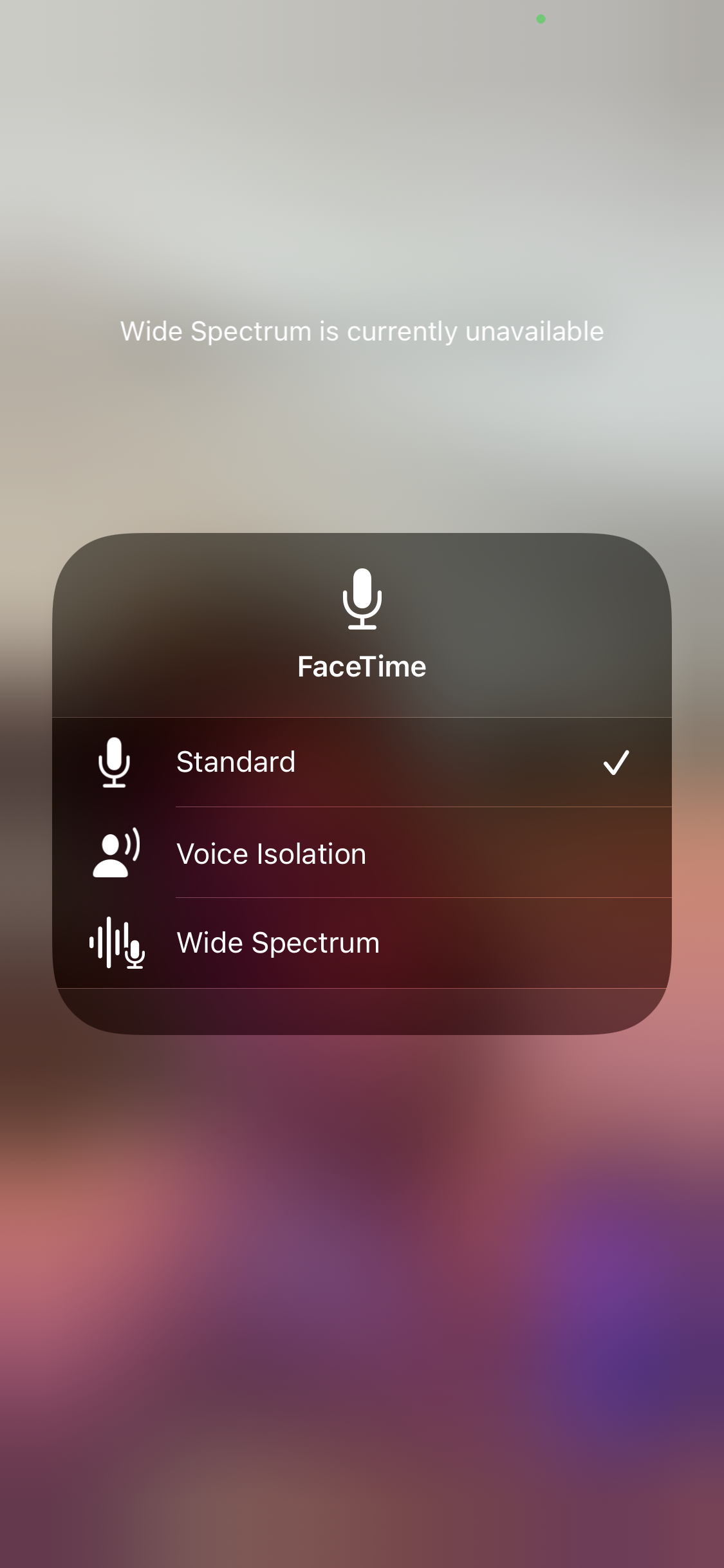
Task: Choose Voice Isolation mode
Action: tap(362, 853)
